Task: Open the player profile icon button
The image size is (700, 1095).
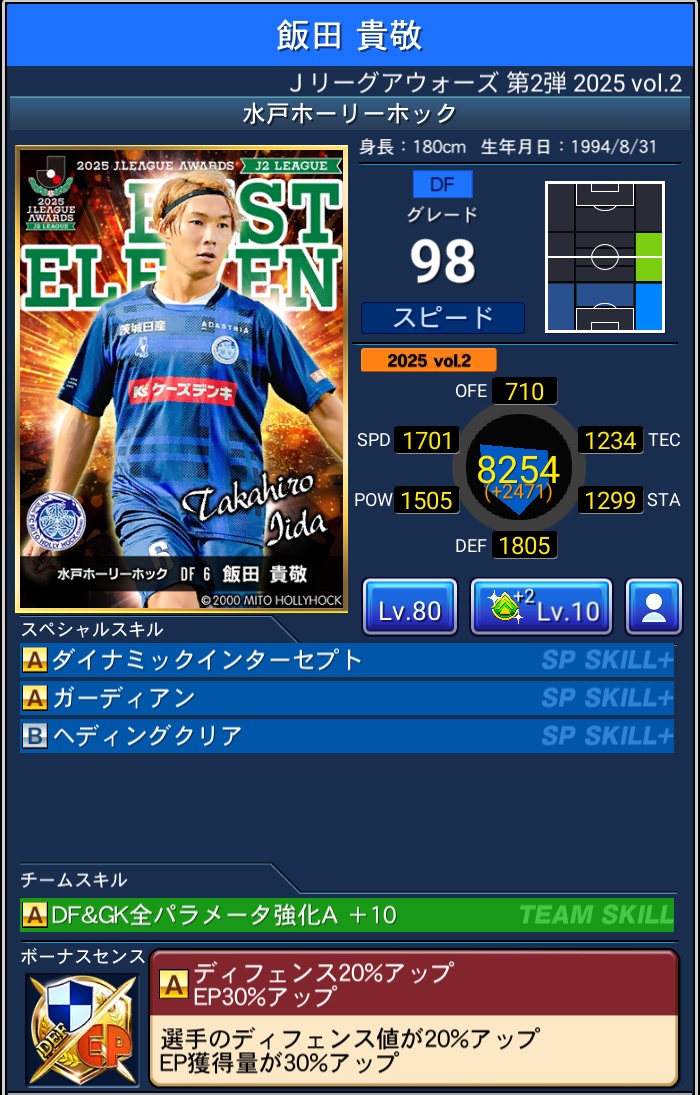Action: [x=654, y=607]
